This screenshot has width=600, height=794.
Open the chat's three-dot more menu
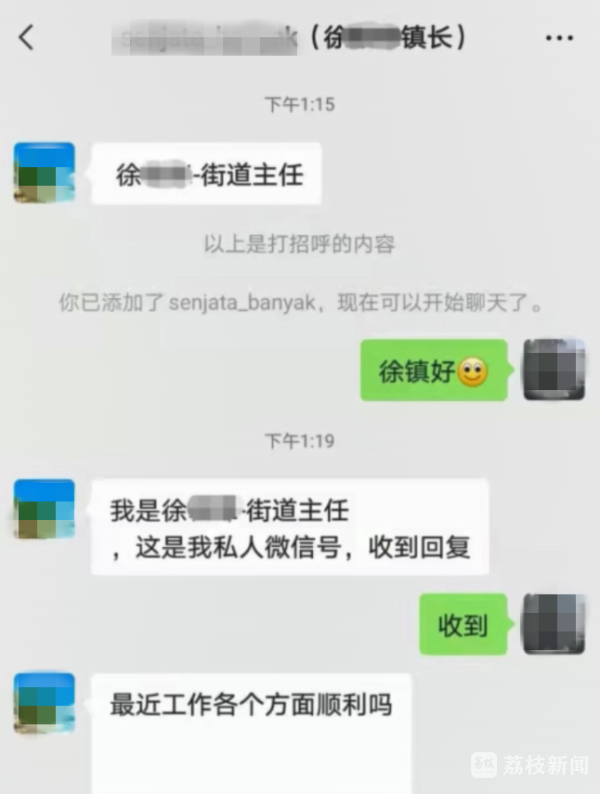[x=559, y=39]
